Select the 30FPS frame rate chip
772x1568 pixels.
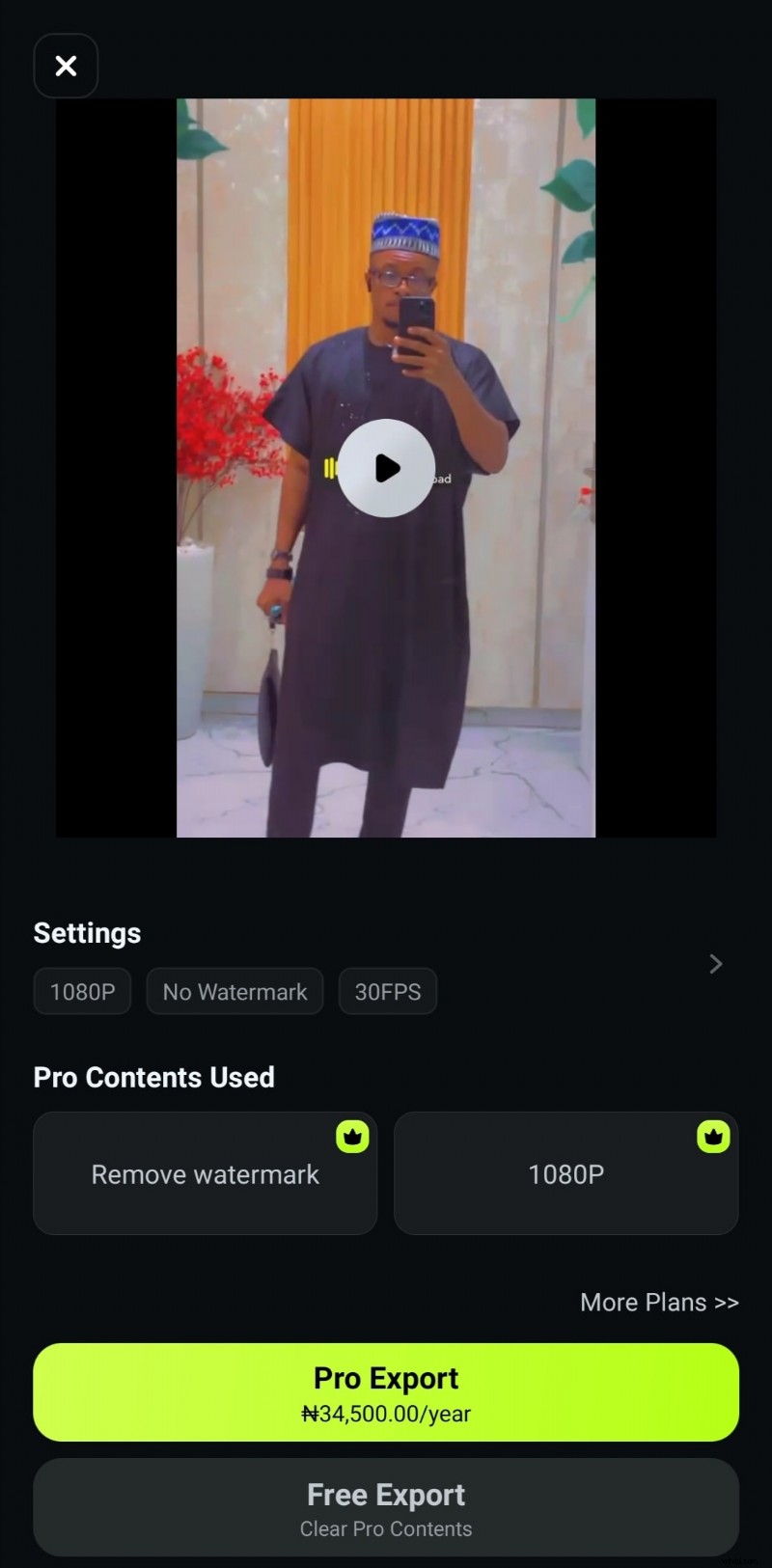click(x=387, y=991)
